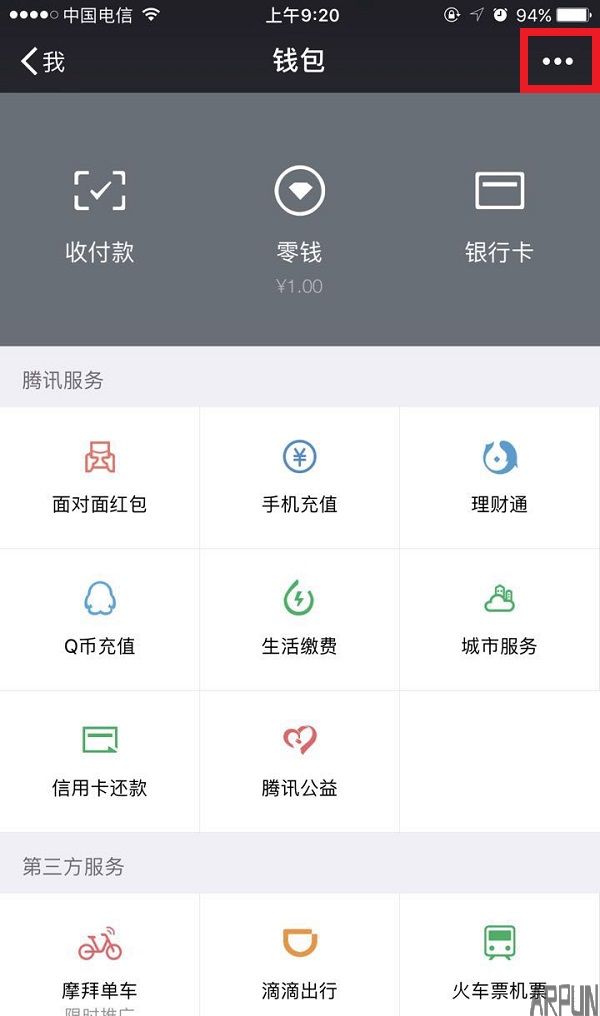The height and width of the screenshot is (1016, 600).
Task: Open 城市服务 city services
Action: tap(499, 619)
